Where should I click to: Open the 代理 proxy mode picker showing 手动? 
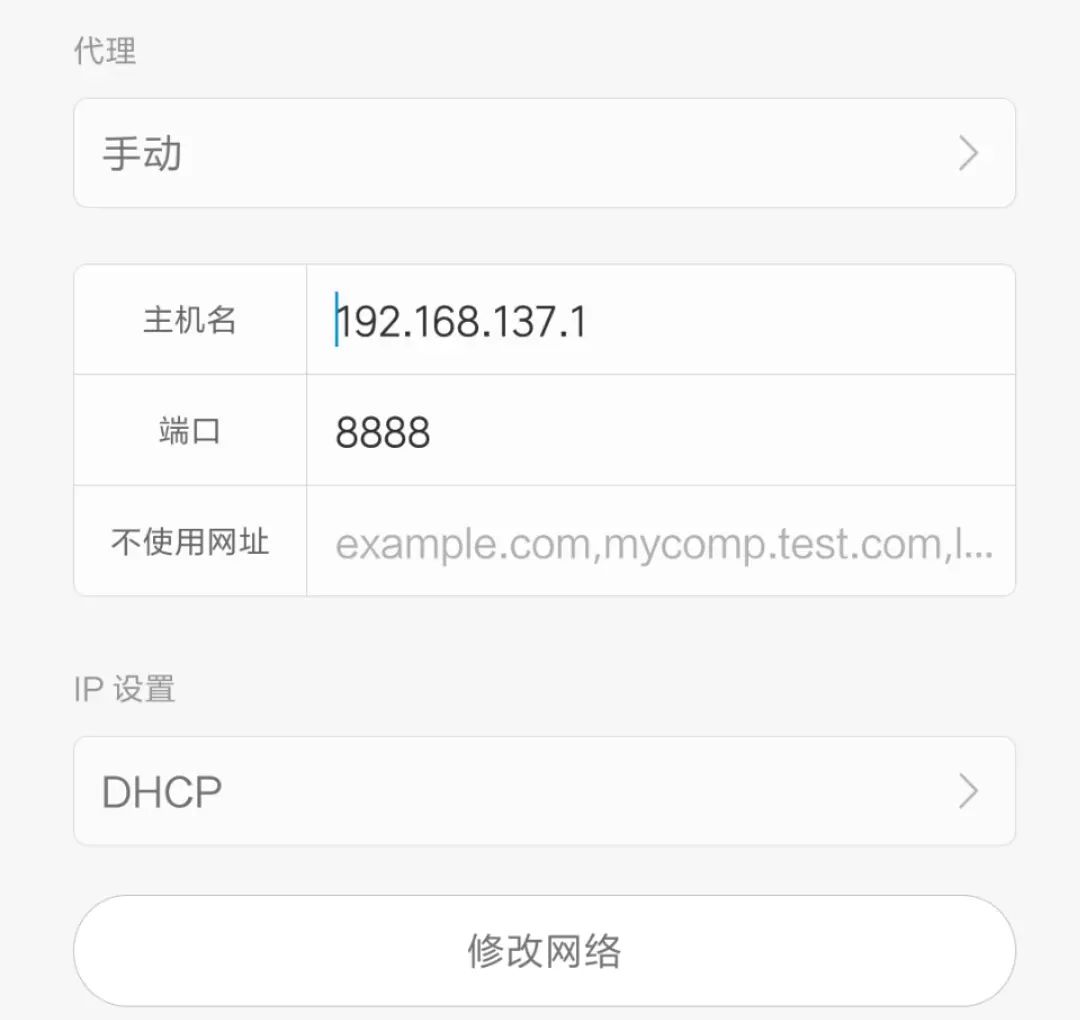tap(544, 153)
